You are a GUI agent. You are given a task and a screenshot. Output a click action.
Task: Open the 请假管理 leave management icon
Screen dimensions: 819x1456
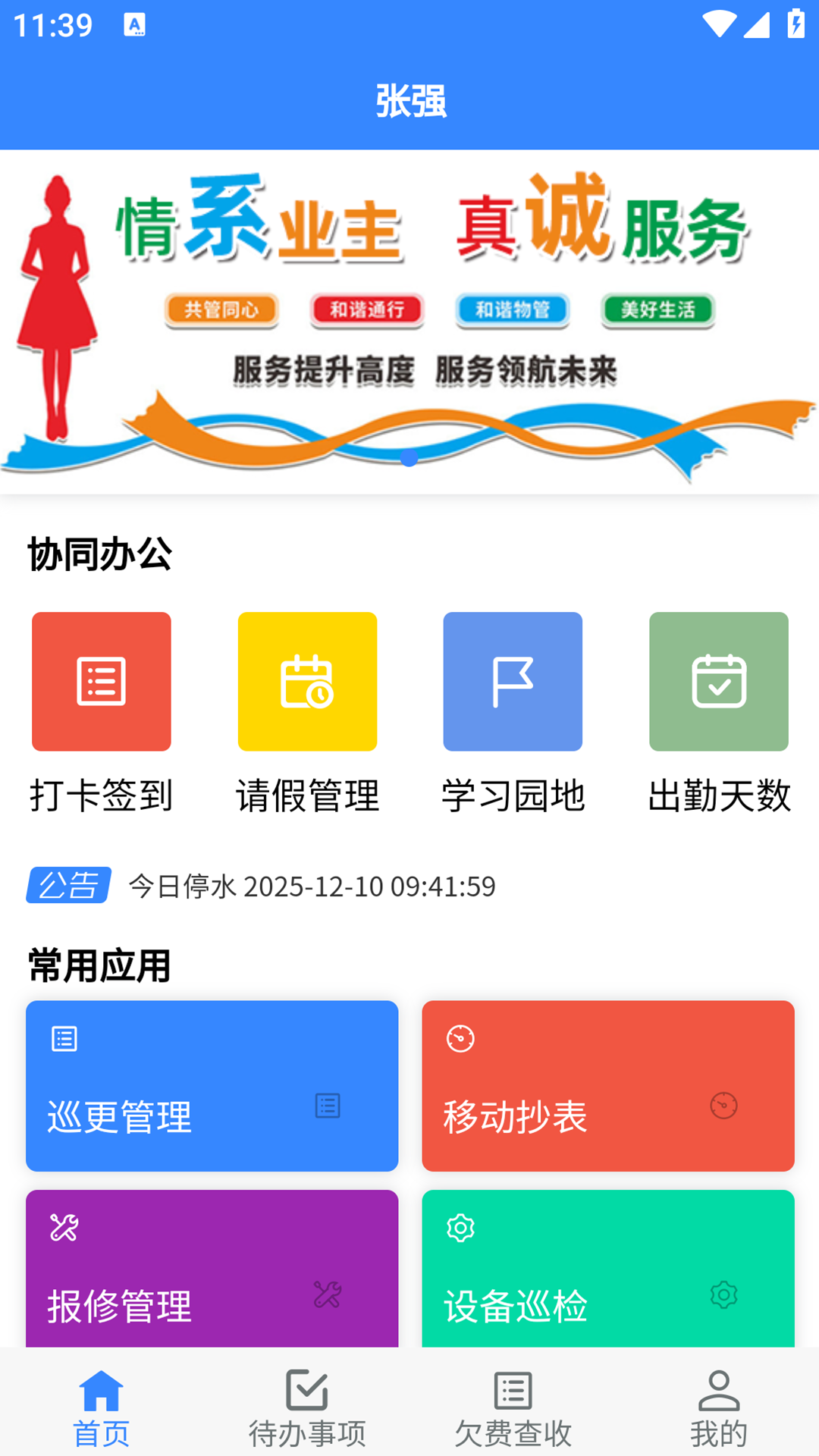[307, 680]
